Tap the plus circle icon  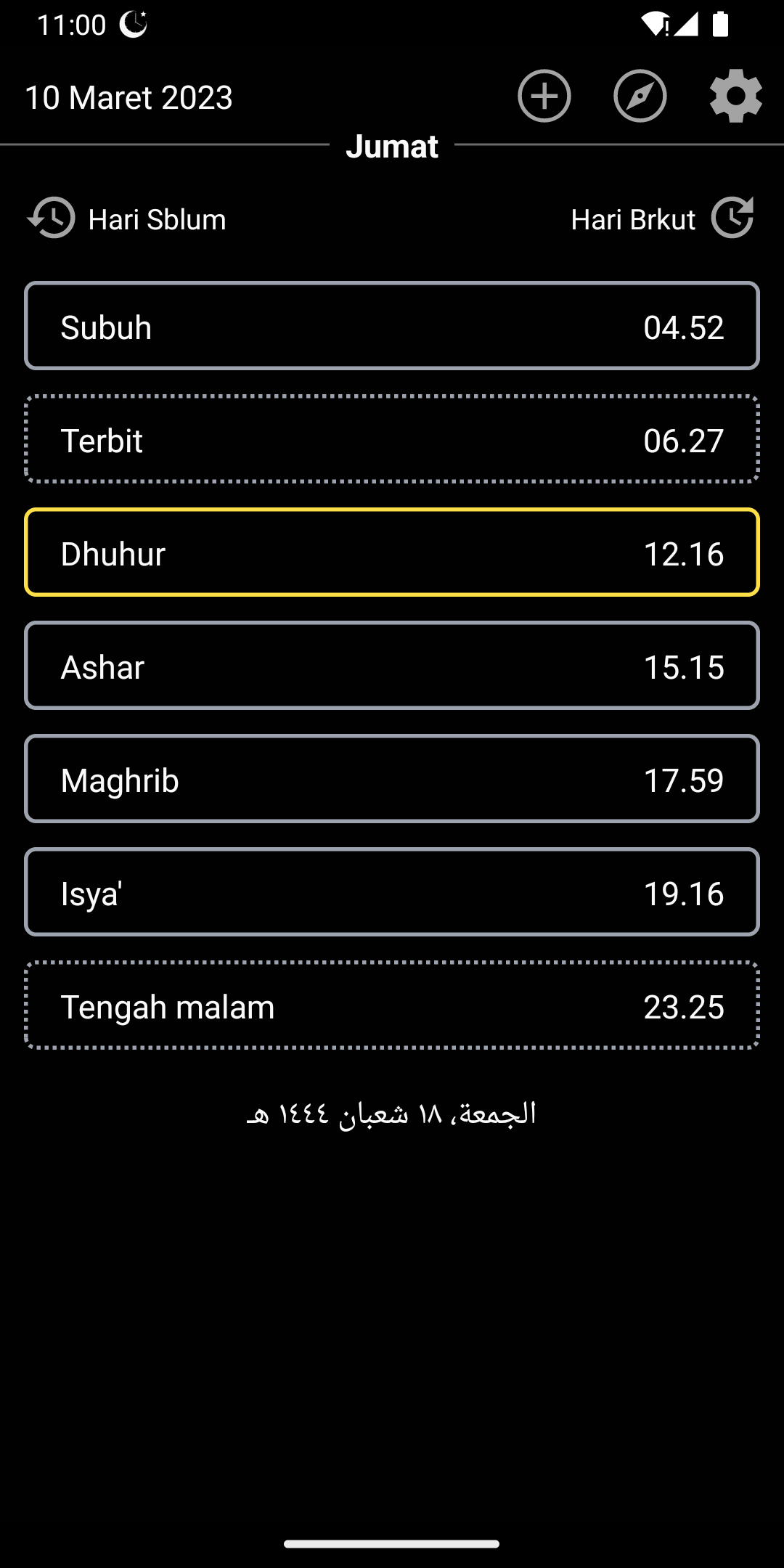pyautogui.click(x=544, y=96)
